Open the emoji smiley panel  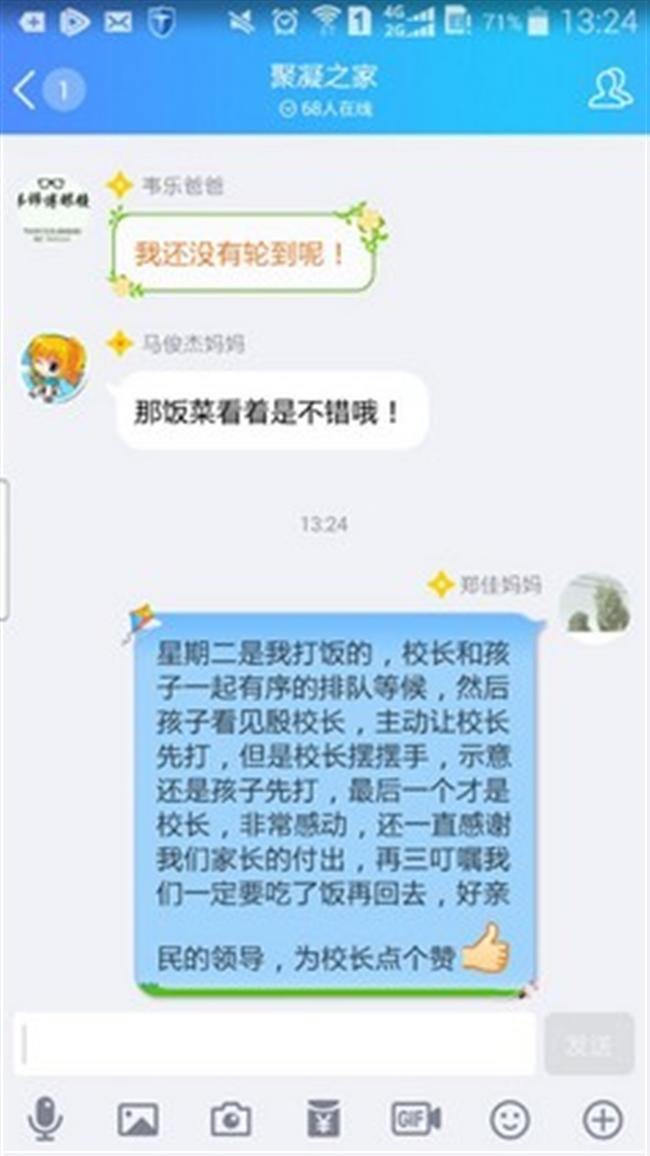pyautogui.click(x=509, y=1119)
